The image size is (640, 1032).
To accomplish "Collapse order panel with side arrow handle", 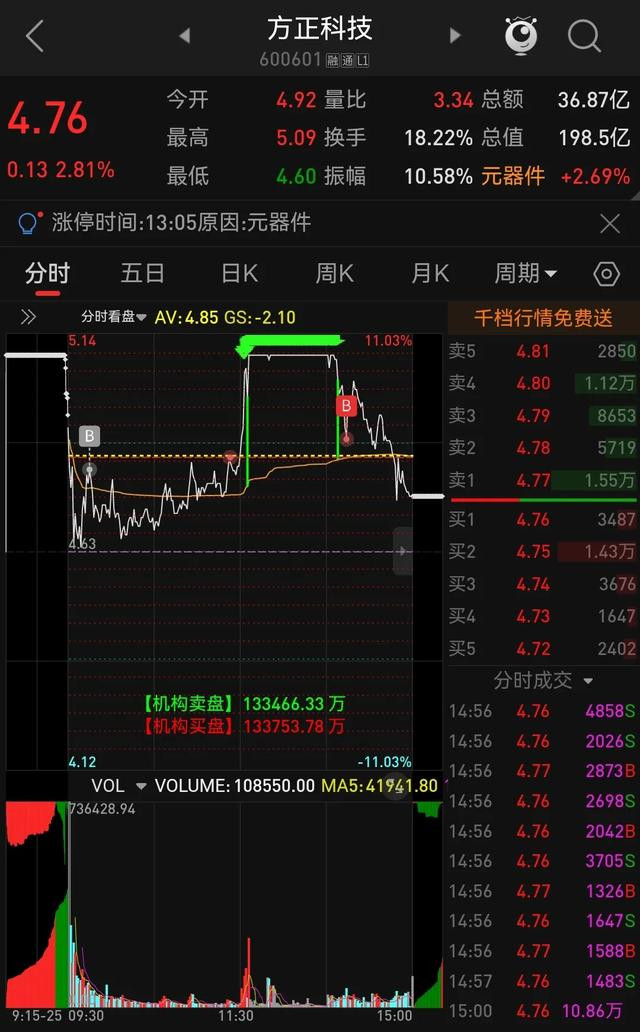I will click(x=402, y=552).
